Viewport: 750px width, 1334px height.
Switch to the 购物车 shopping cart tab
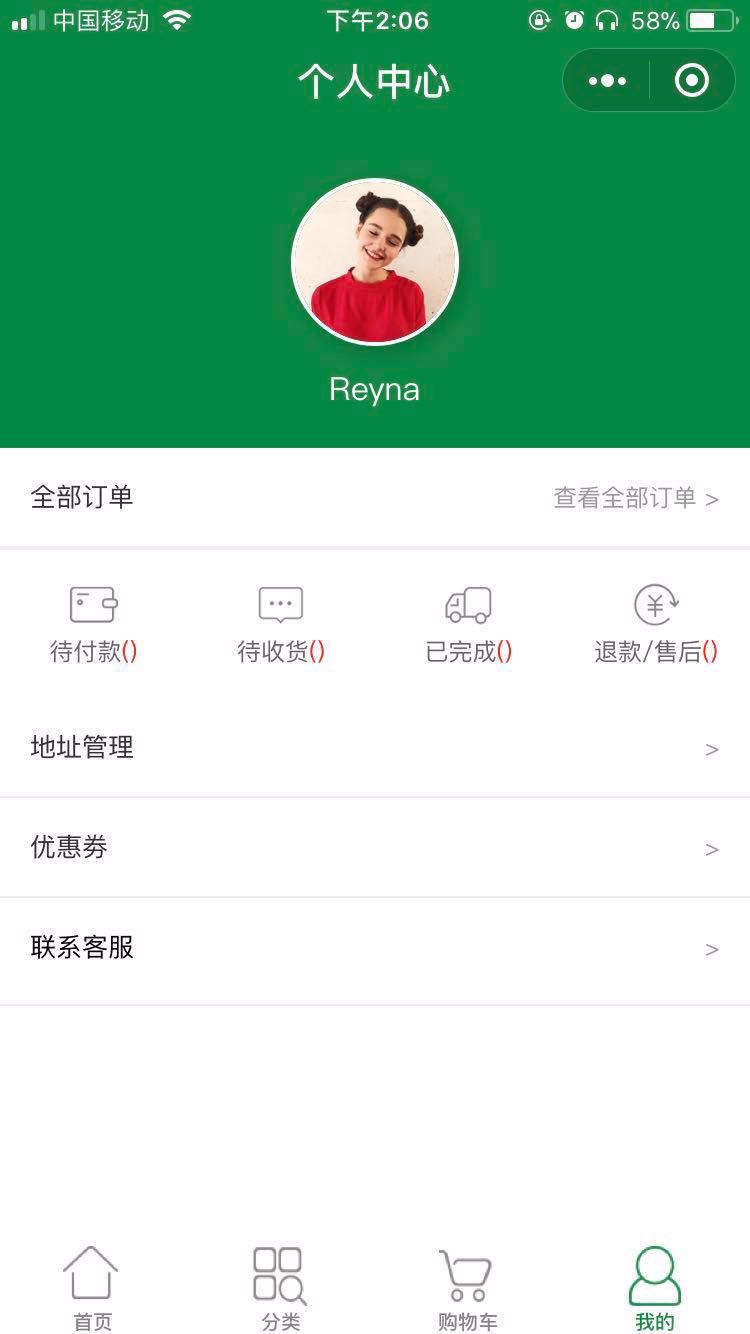(468, 1288)
